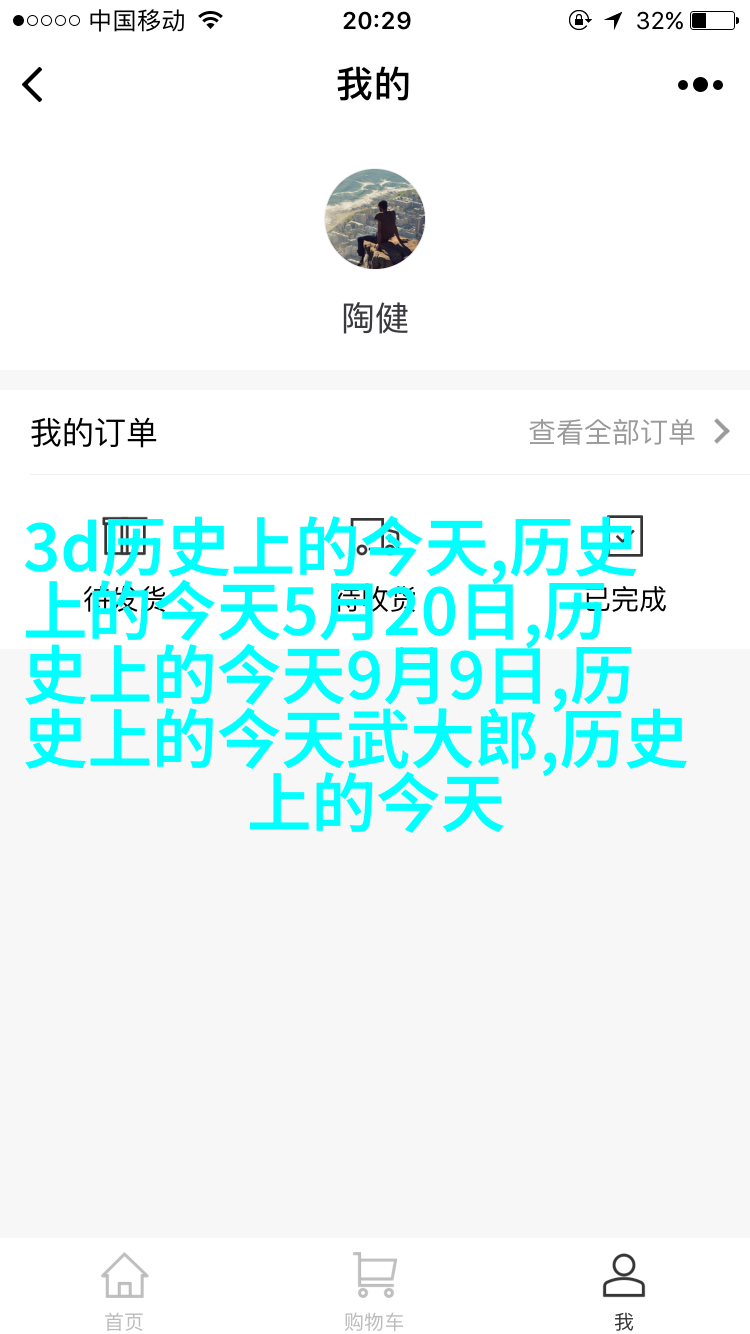View all orders via 查看全部订单

[628, 432]
